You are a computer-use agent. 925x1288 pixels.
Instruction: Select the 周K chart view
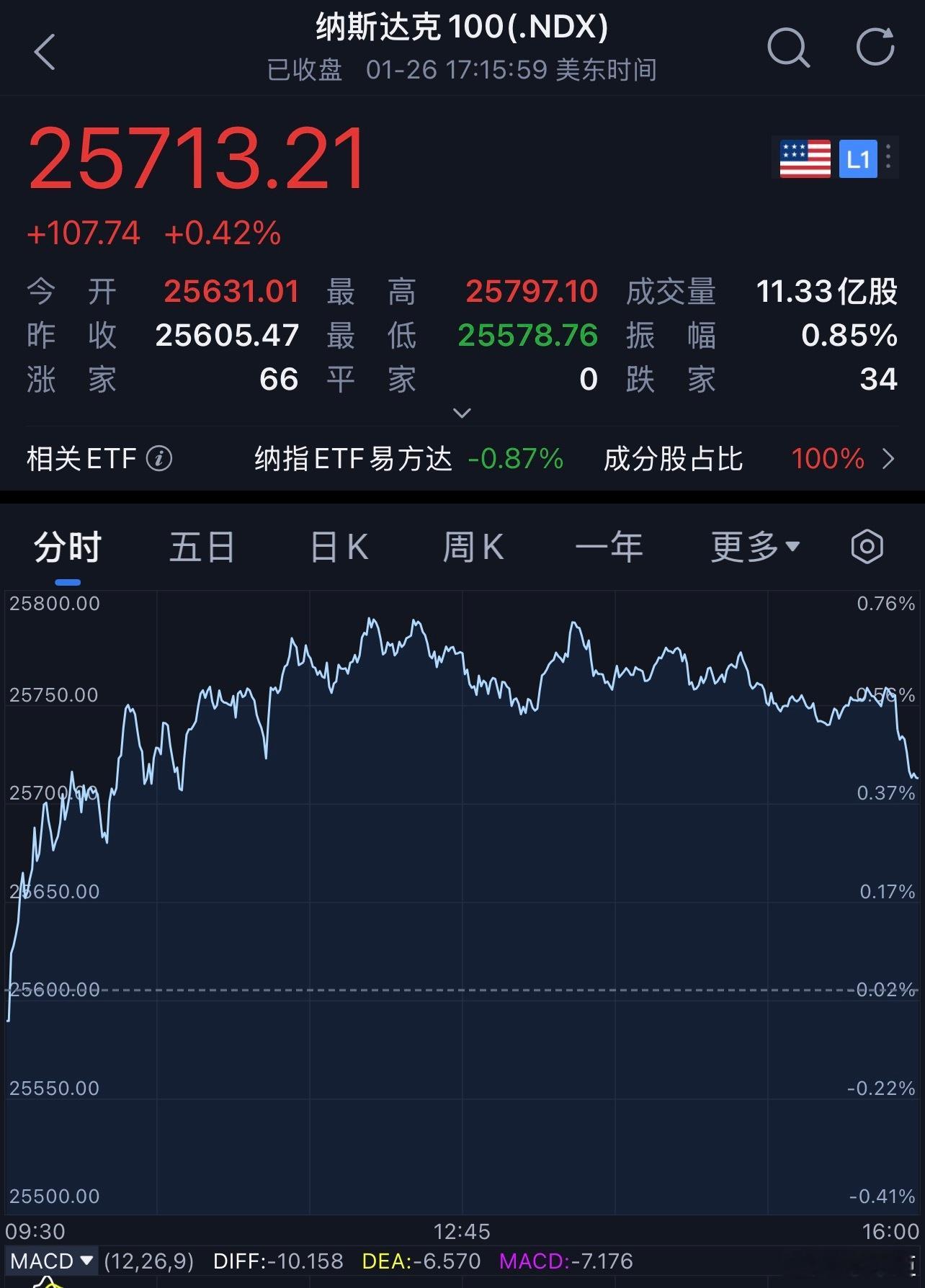(473, 547)
